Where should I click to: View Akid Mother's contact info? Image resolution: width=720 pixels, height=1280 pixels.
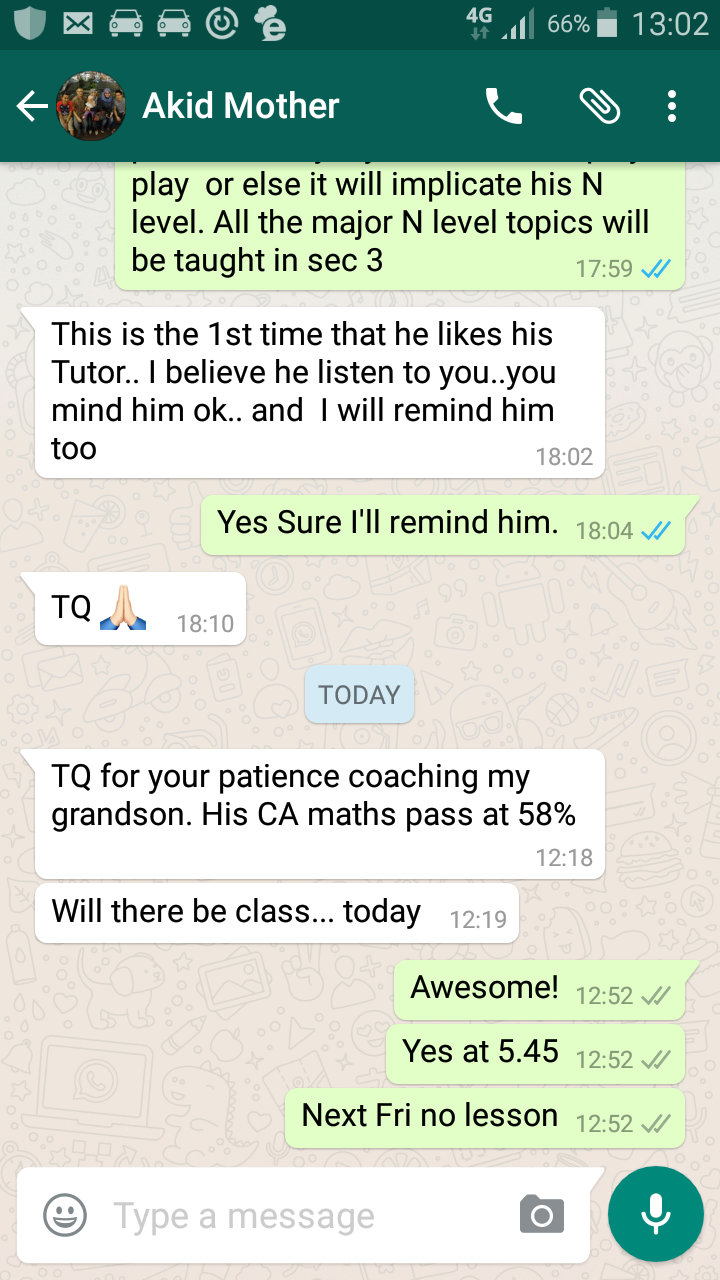pyautogui.click(x=241, y=106)
